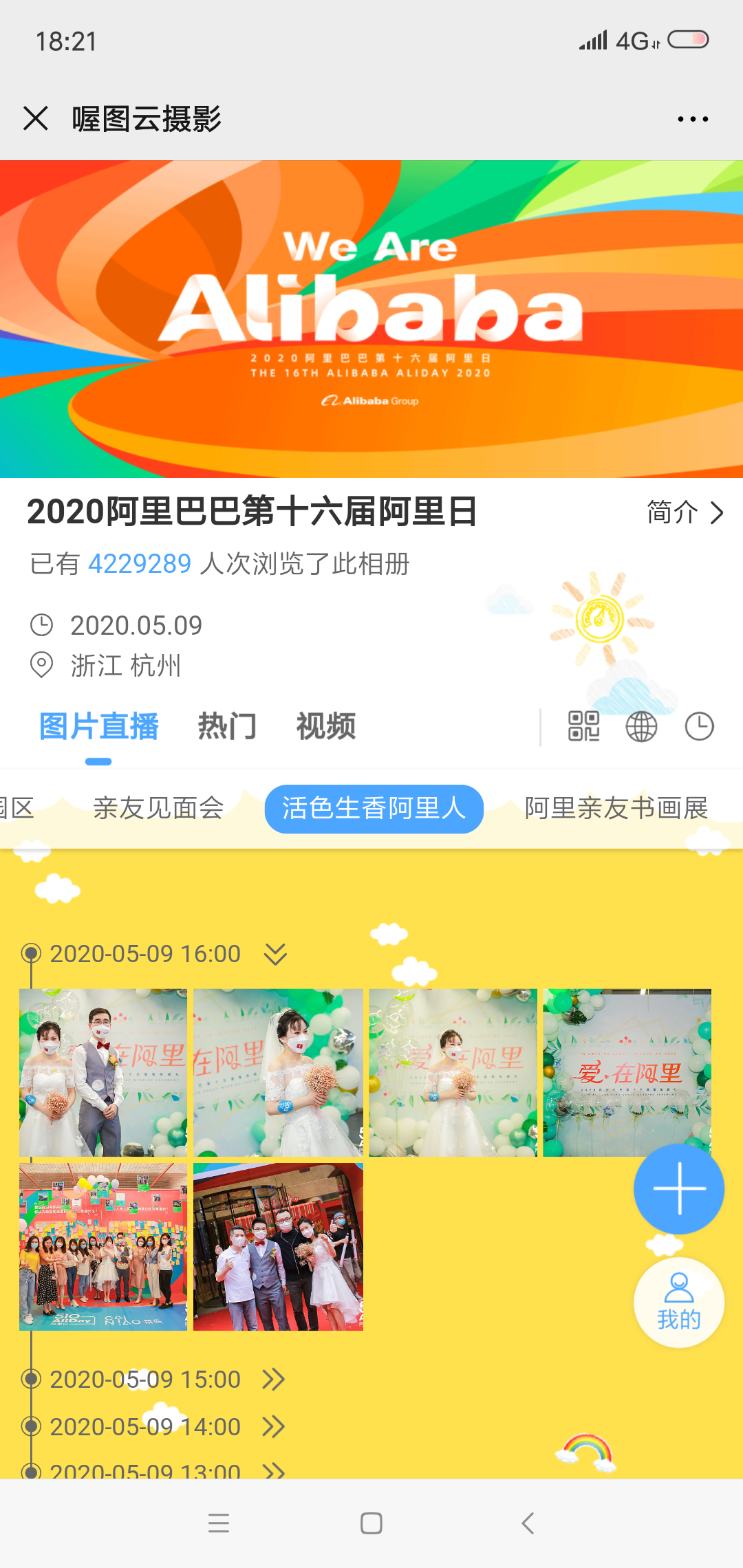The height and width of the screenshot is (1568, 743).
Task: Close the 喔图云摄影 page
Action: click(x=36, y=118)
